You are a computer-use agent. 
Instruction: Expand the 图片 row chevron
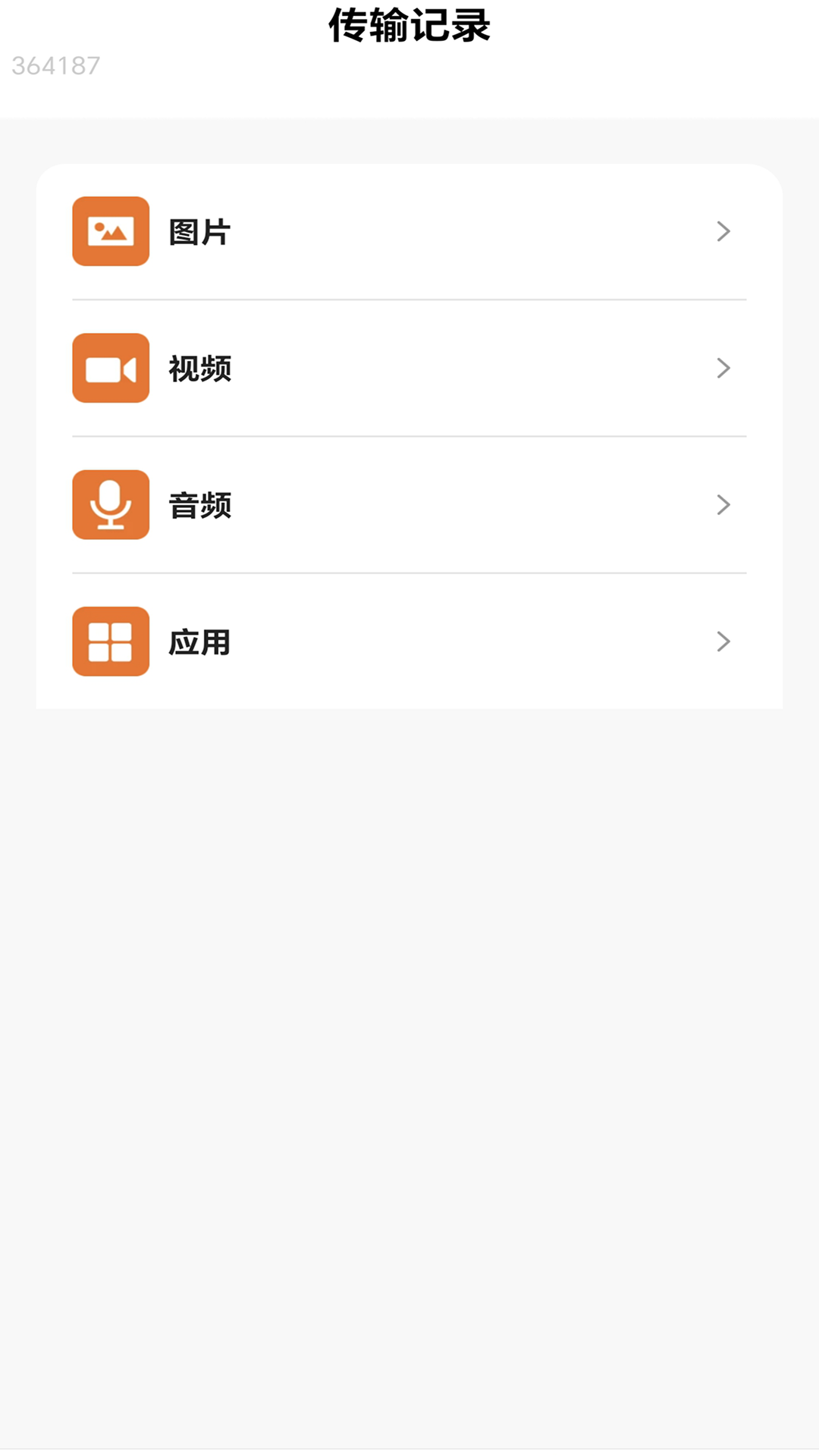pos(723,232)
